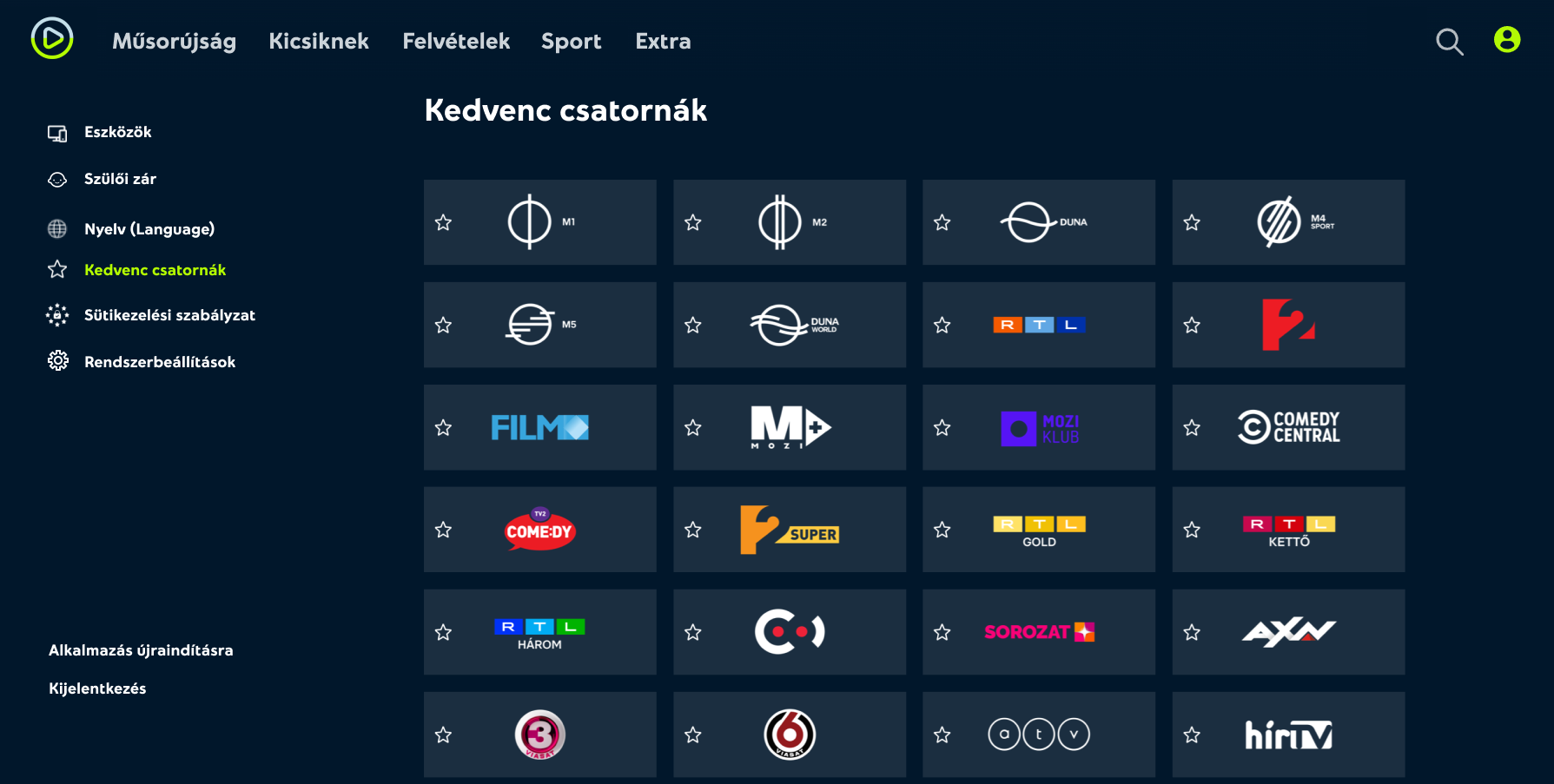The height and width of the screenshot is (784, 1554).
Task: Open Sütikezelési szabályzat
Action: coord(169,315)
